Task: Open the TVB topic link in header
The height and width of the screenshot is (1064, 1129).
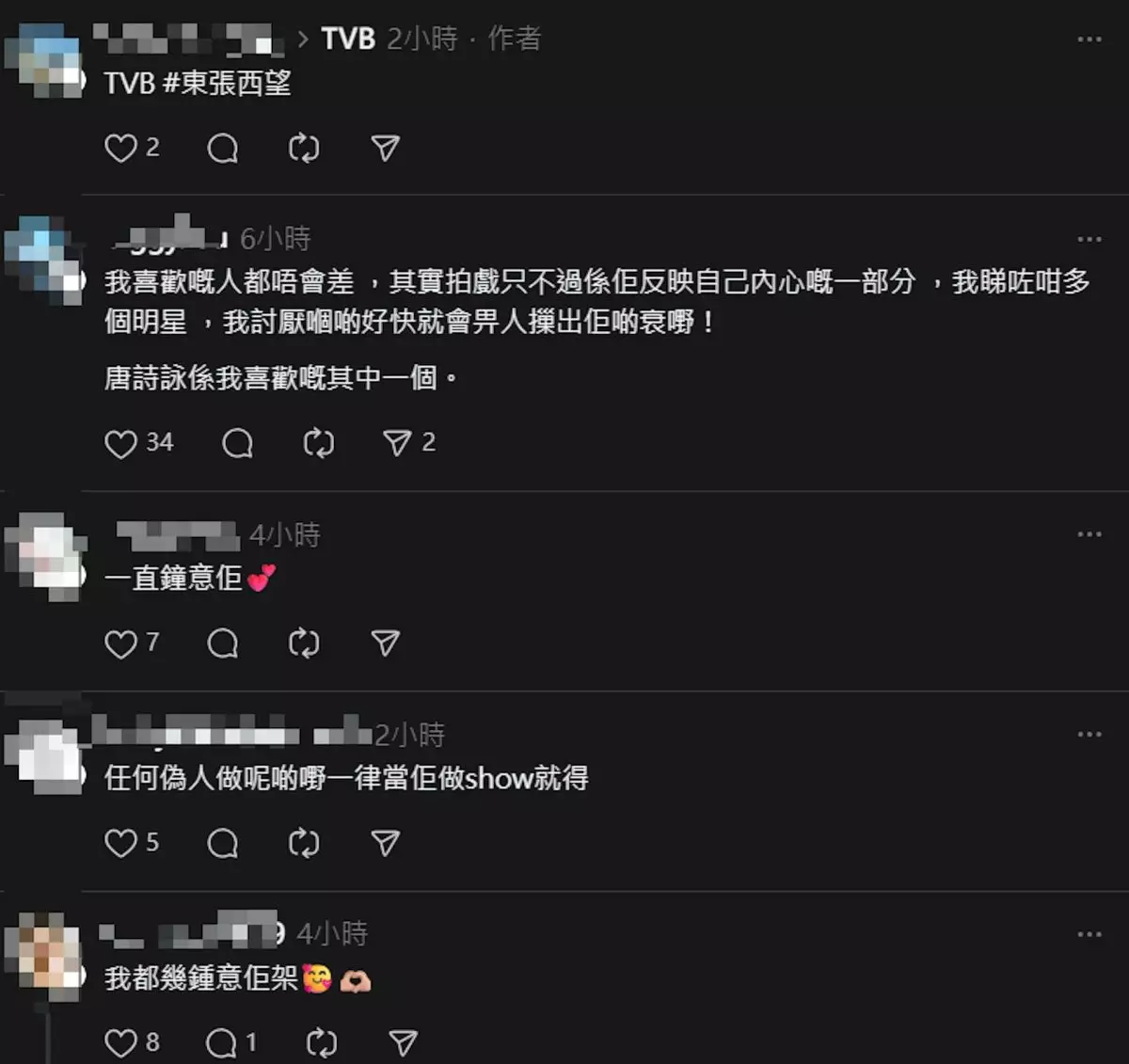Action: 348,39
